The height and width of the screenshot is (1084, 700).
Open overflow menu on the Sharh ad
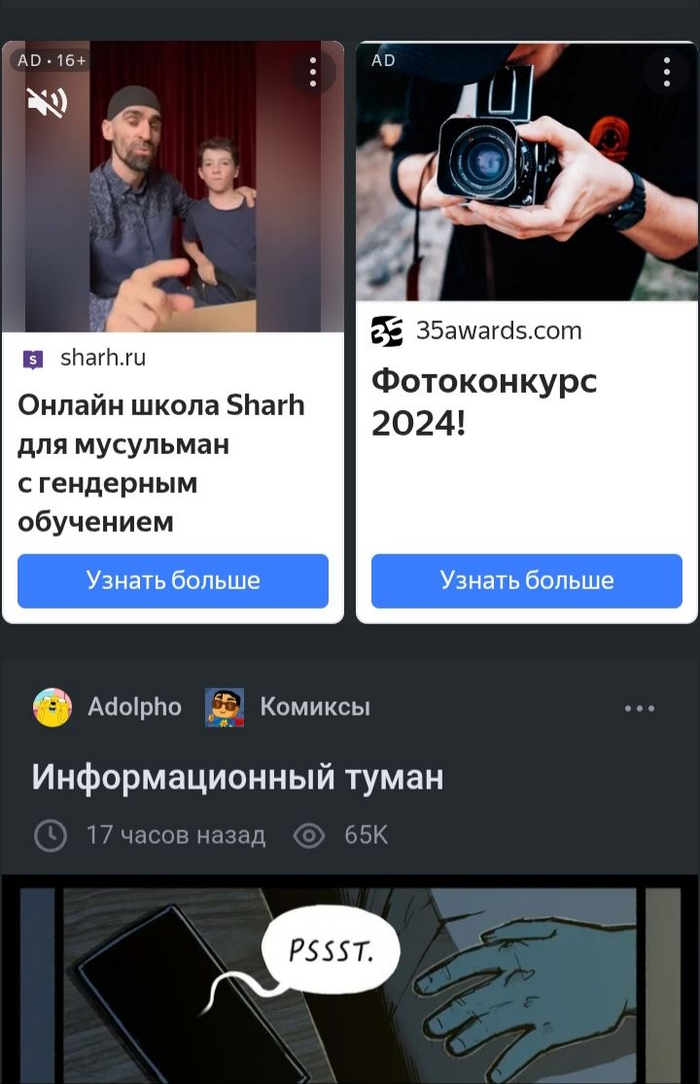[313, 72]
